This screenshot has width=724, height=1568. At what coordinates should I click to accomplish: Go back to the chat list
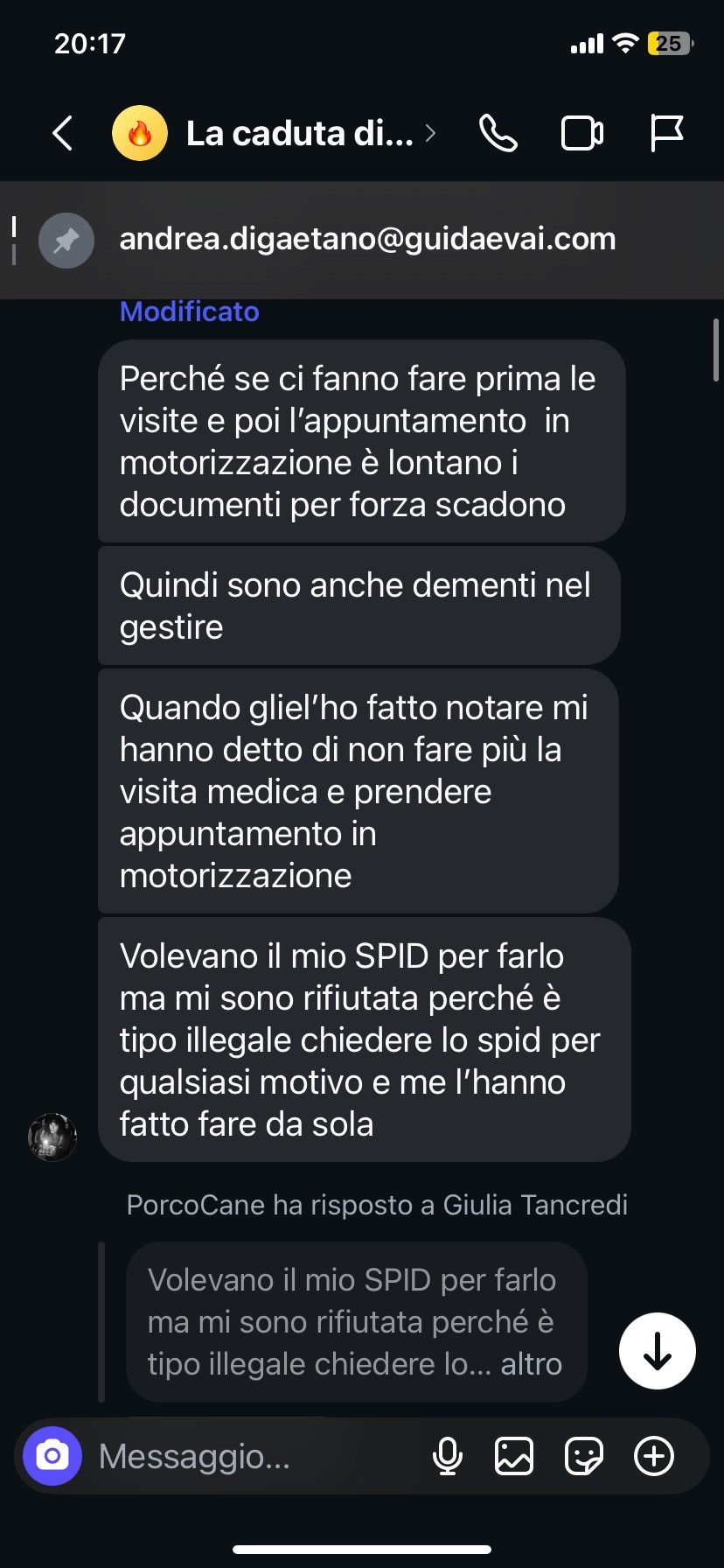(x=62, y=133)
